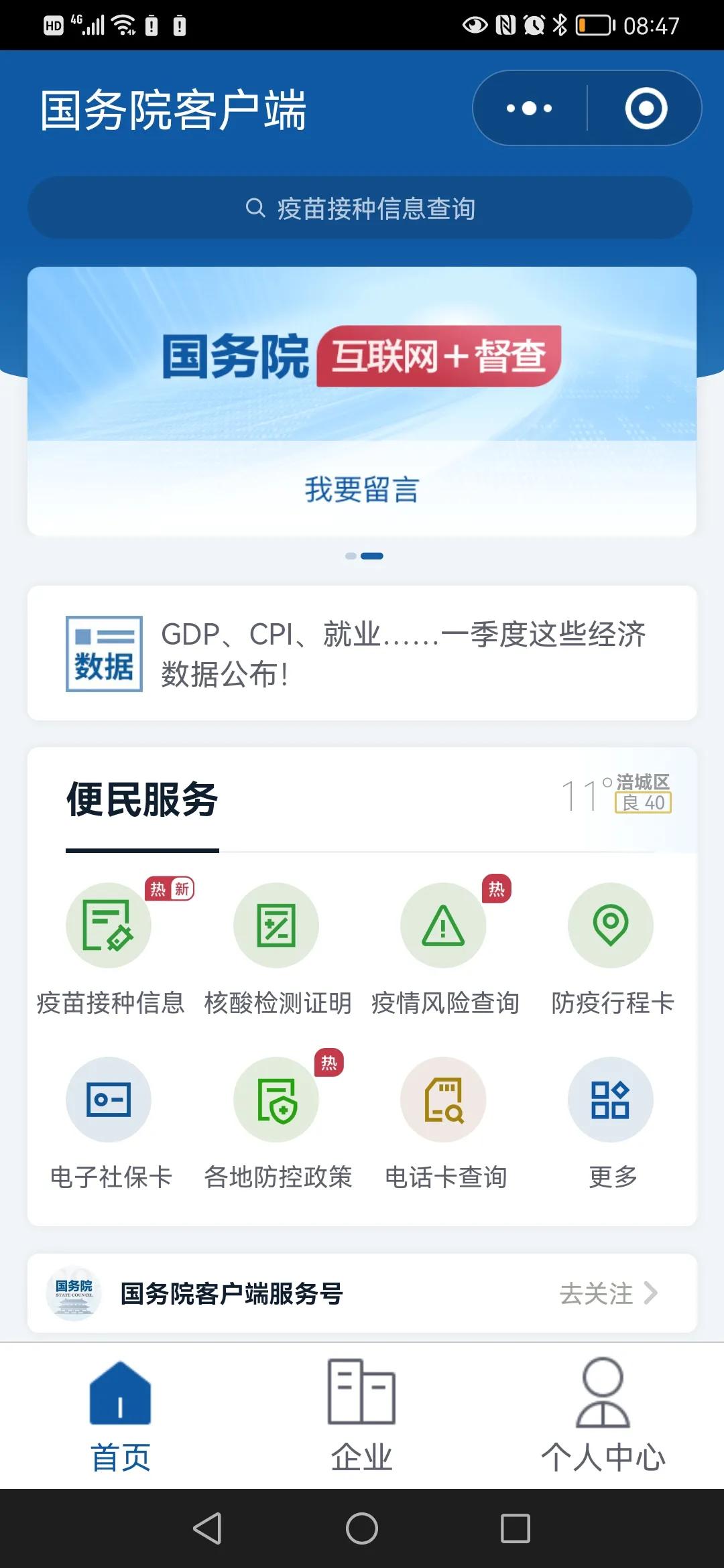Tap the 数据 data news icon
This screenshot has height=1568, width=724.
[x=104, y=653]
